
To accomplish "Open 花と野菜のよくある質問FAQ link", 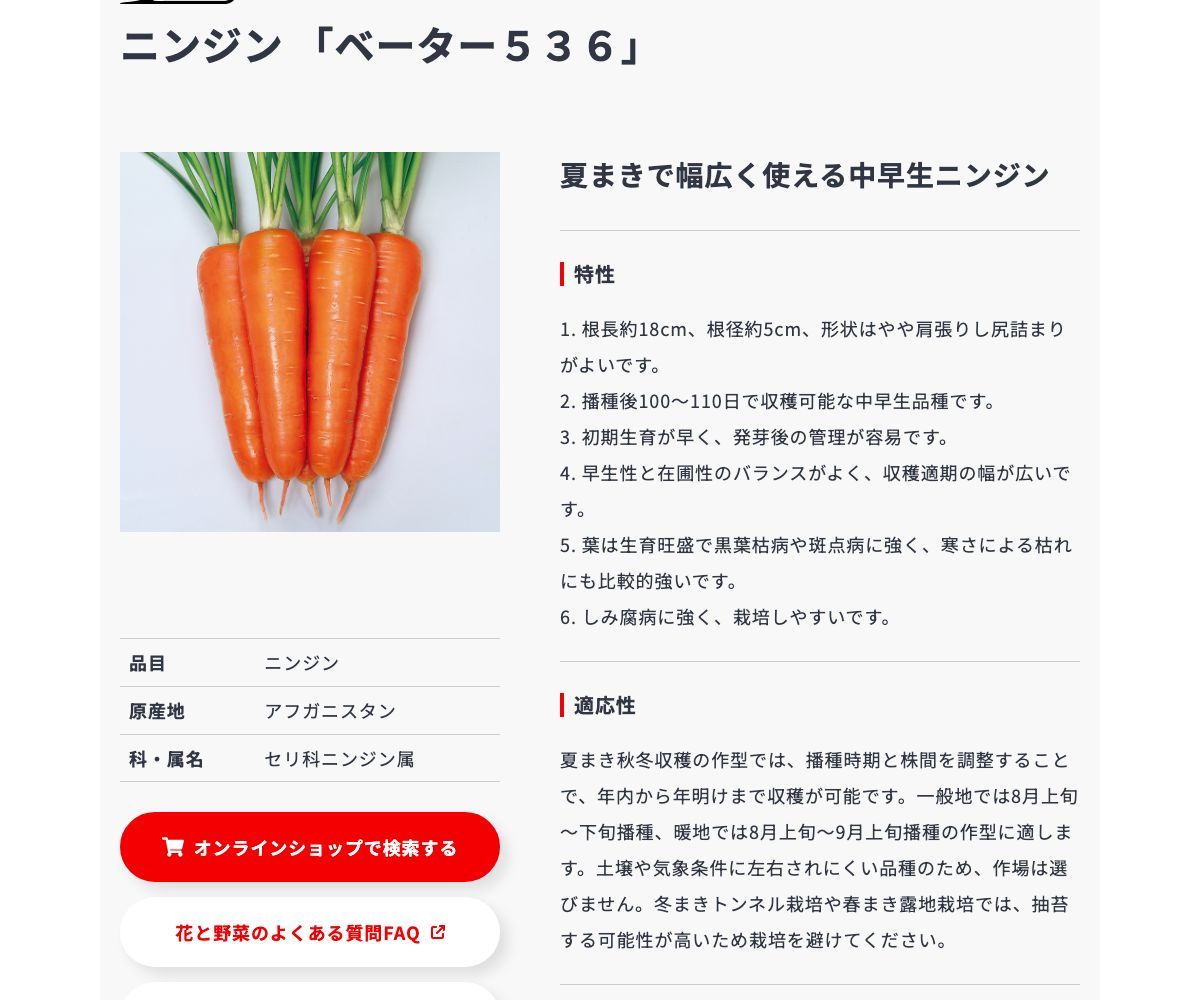I will 310,932.
